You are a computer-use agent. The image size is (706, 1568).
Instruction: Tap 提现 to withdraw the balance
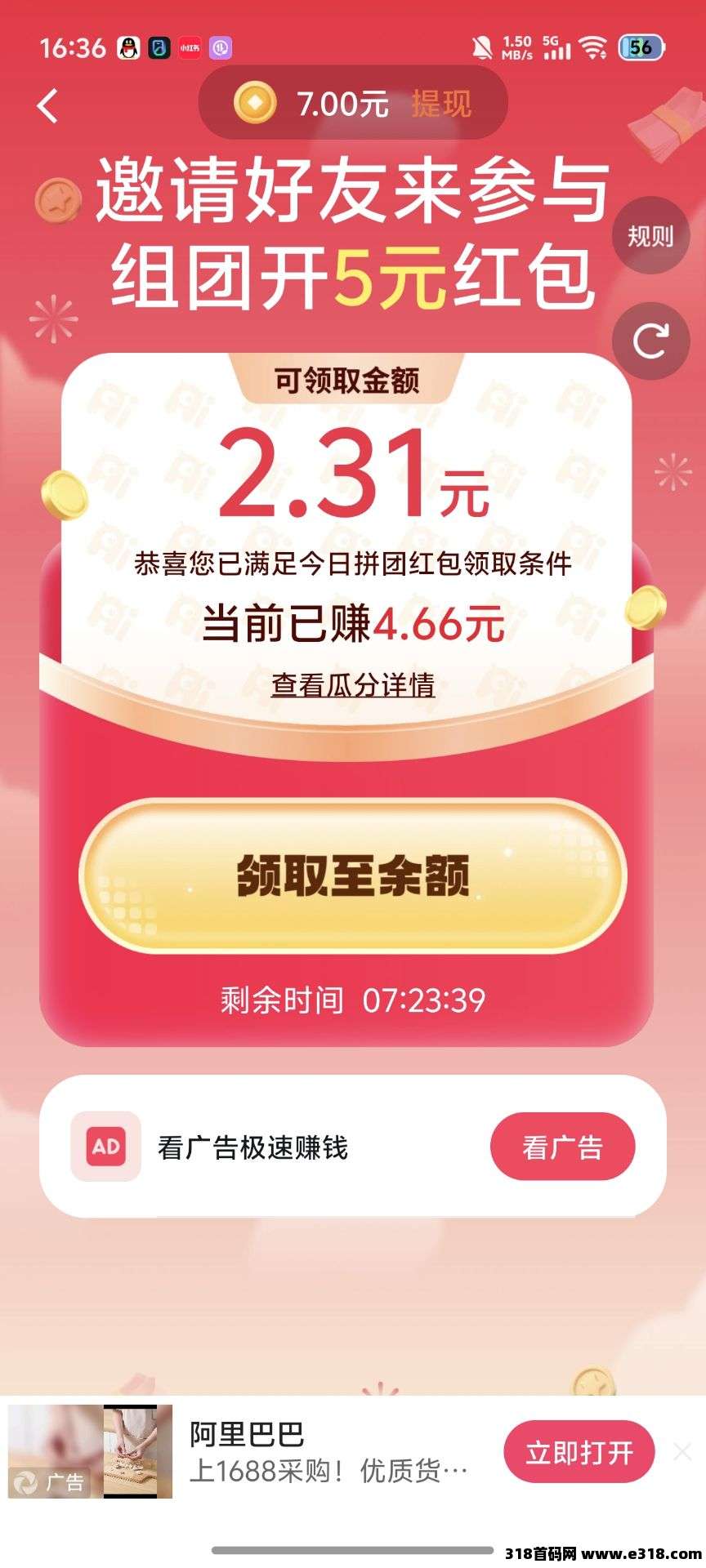(441, 104)
